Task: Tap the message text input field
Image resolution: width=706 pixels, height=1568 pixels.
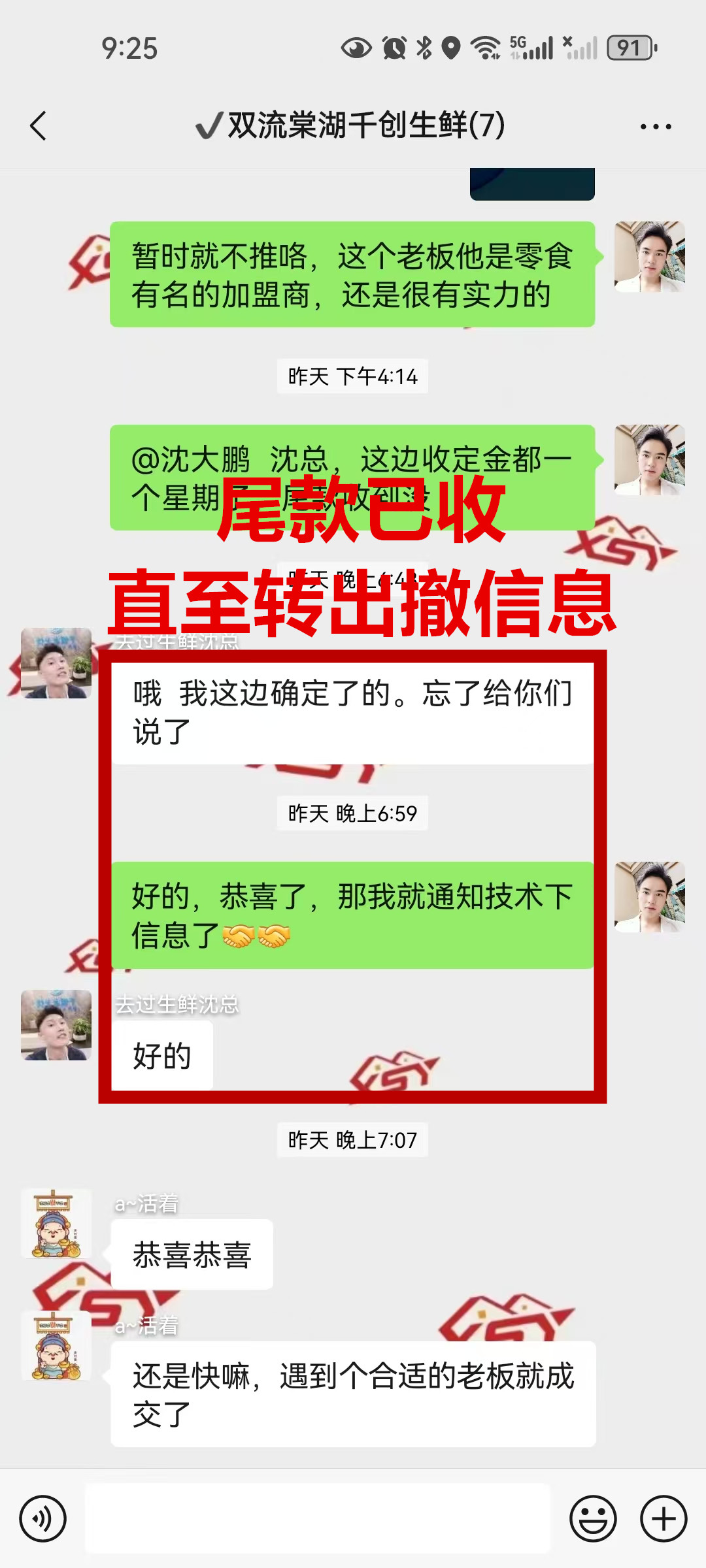Action: coord(318,1518)
